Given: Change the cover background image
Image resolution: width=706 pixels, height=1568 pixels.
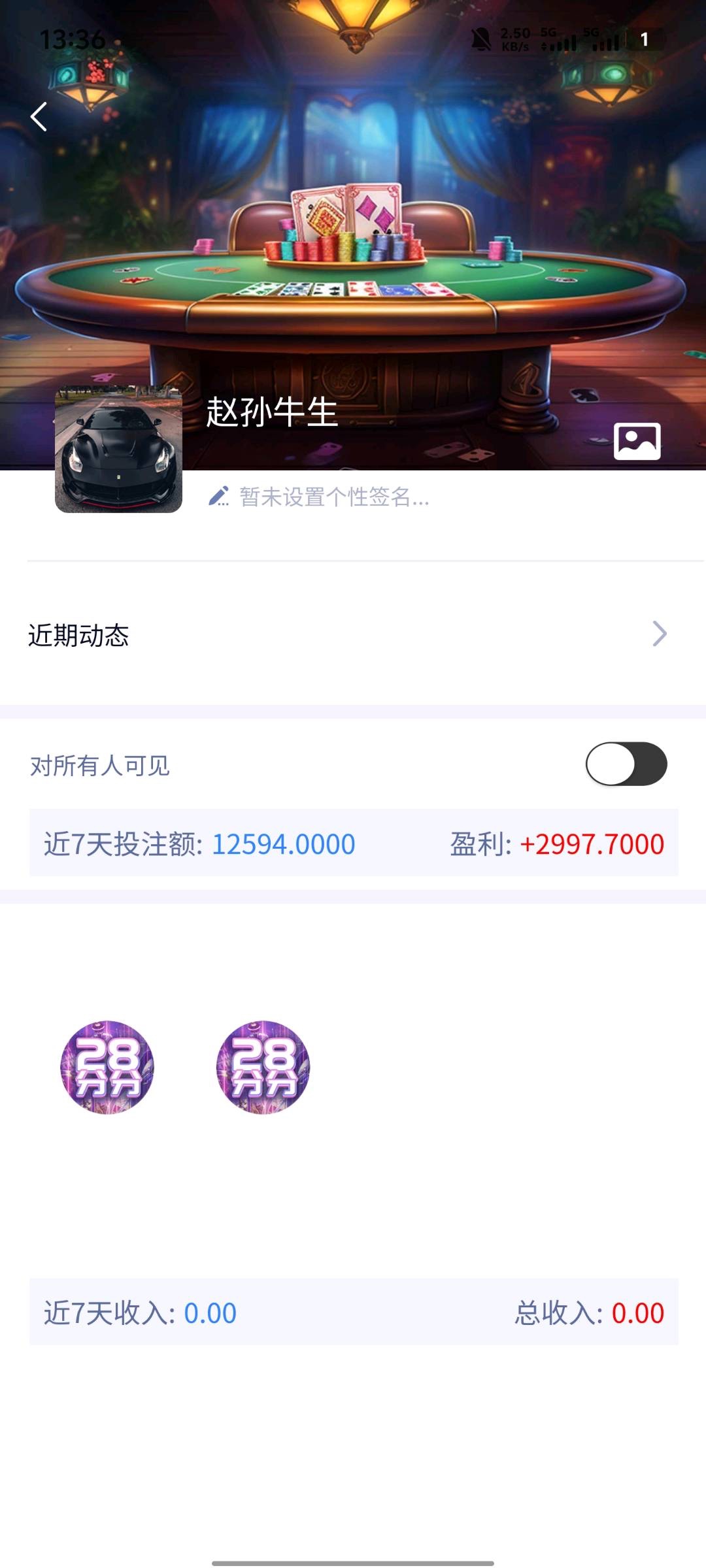Looking at the screenshot, I should (x=637, y=442).
